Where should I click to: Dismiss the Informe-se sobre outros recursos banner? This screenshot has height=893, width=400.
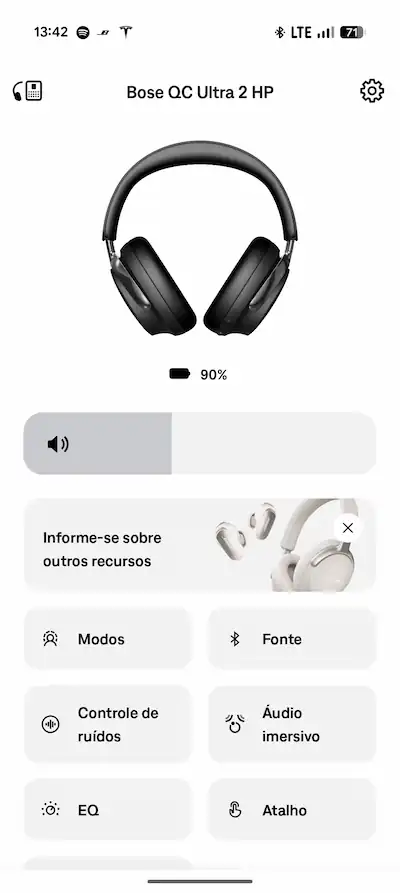pos(348,528)
